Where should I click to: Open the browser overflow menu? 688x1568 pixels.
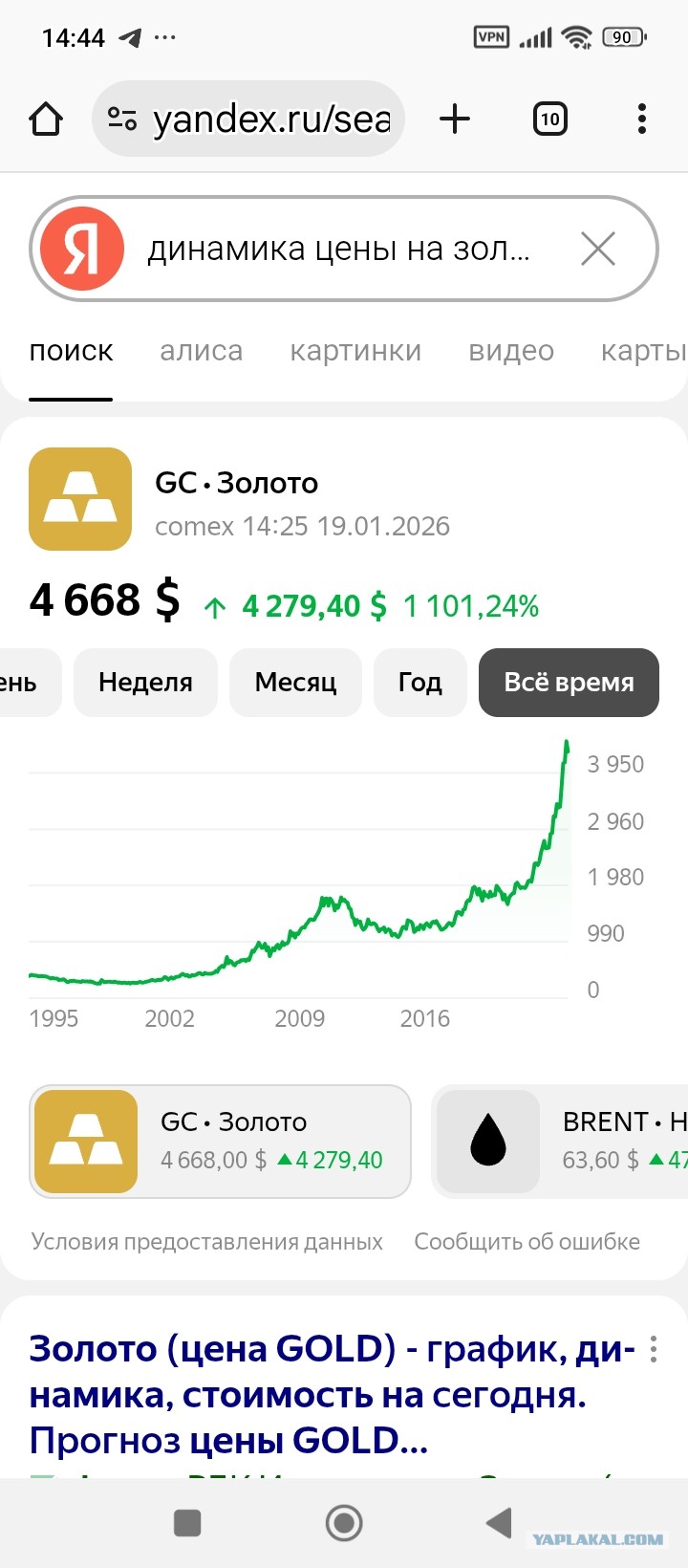pos(642,120)
